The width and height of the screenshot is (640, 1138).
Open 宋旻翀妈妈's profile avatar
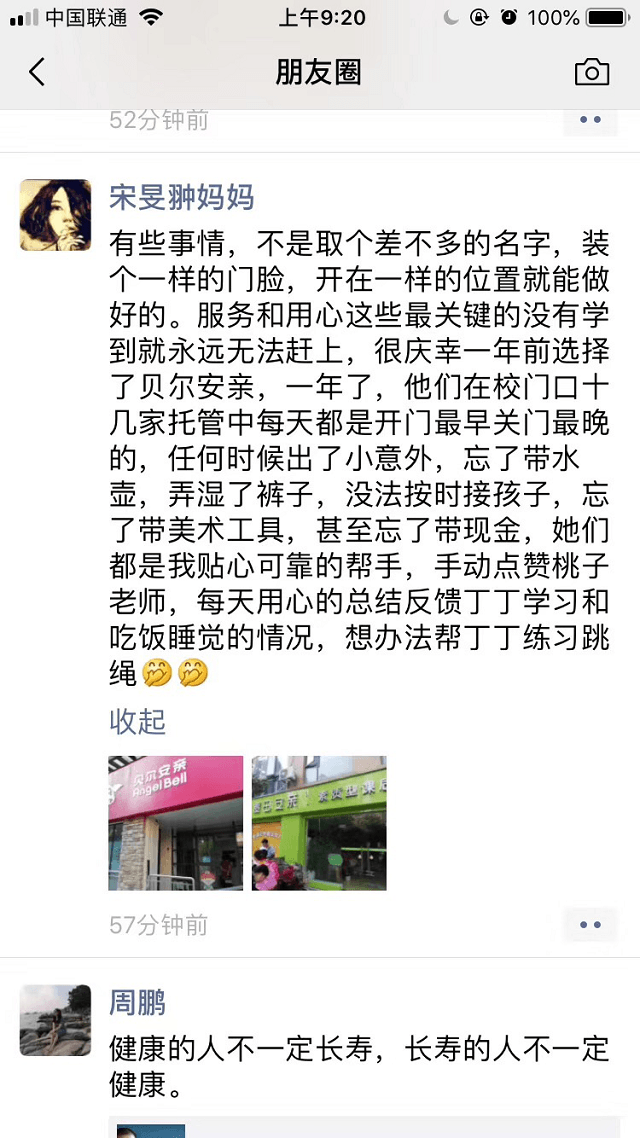click(56, 216)
